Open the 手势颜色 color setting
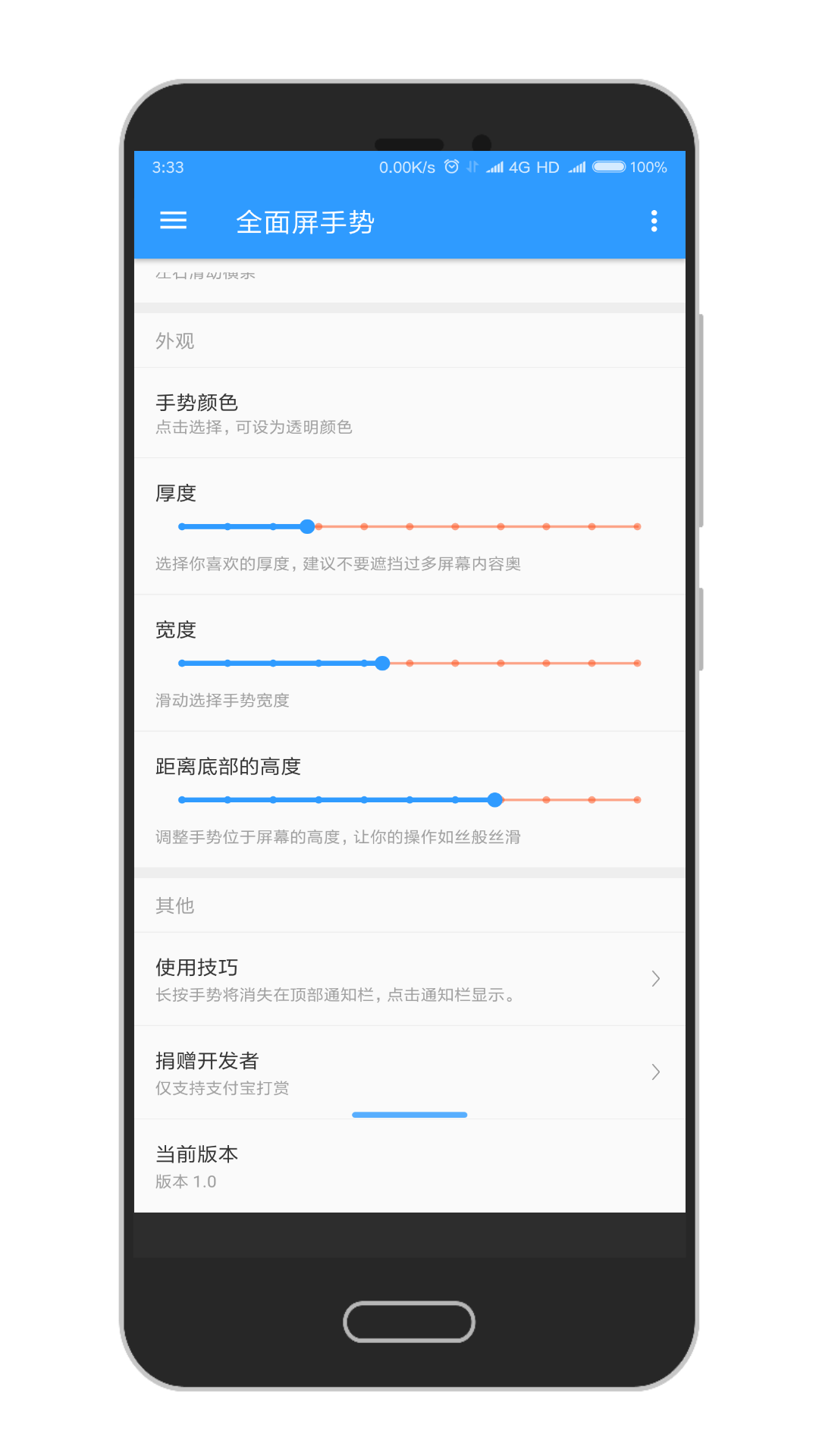The height and width of the screenshot is (1456, 819). tap(409, 413)
